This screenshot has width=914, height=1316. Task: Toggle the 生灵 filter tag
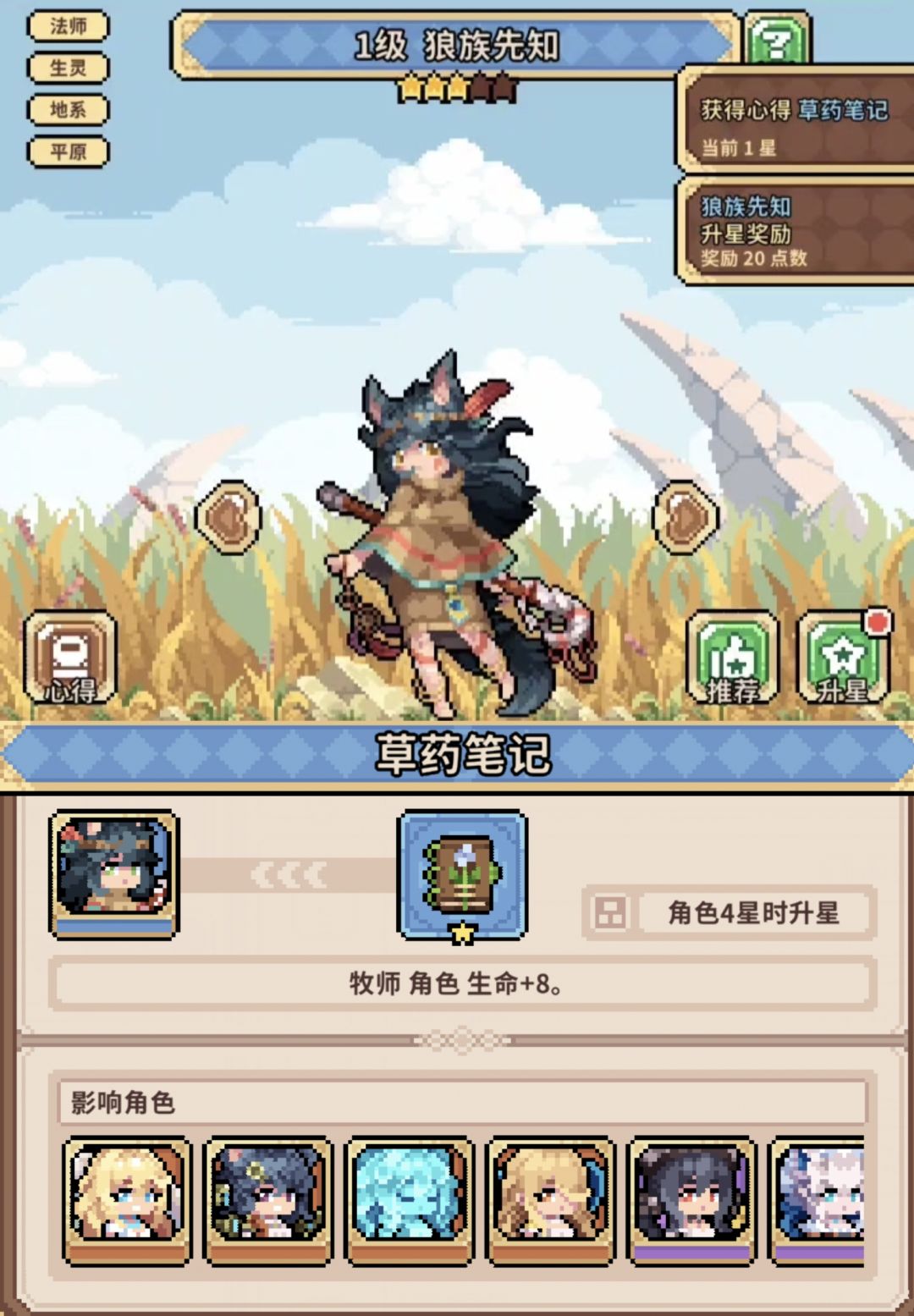[69, 68]
